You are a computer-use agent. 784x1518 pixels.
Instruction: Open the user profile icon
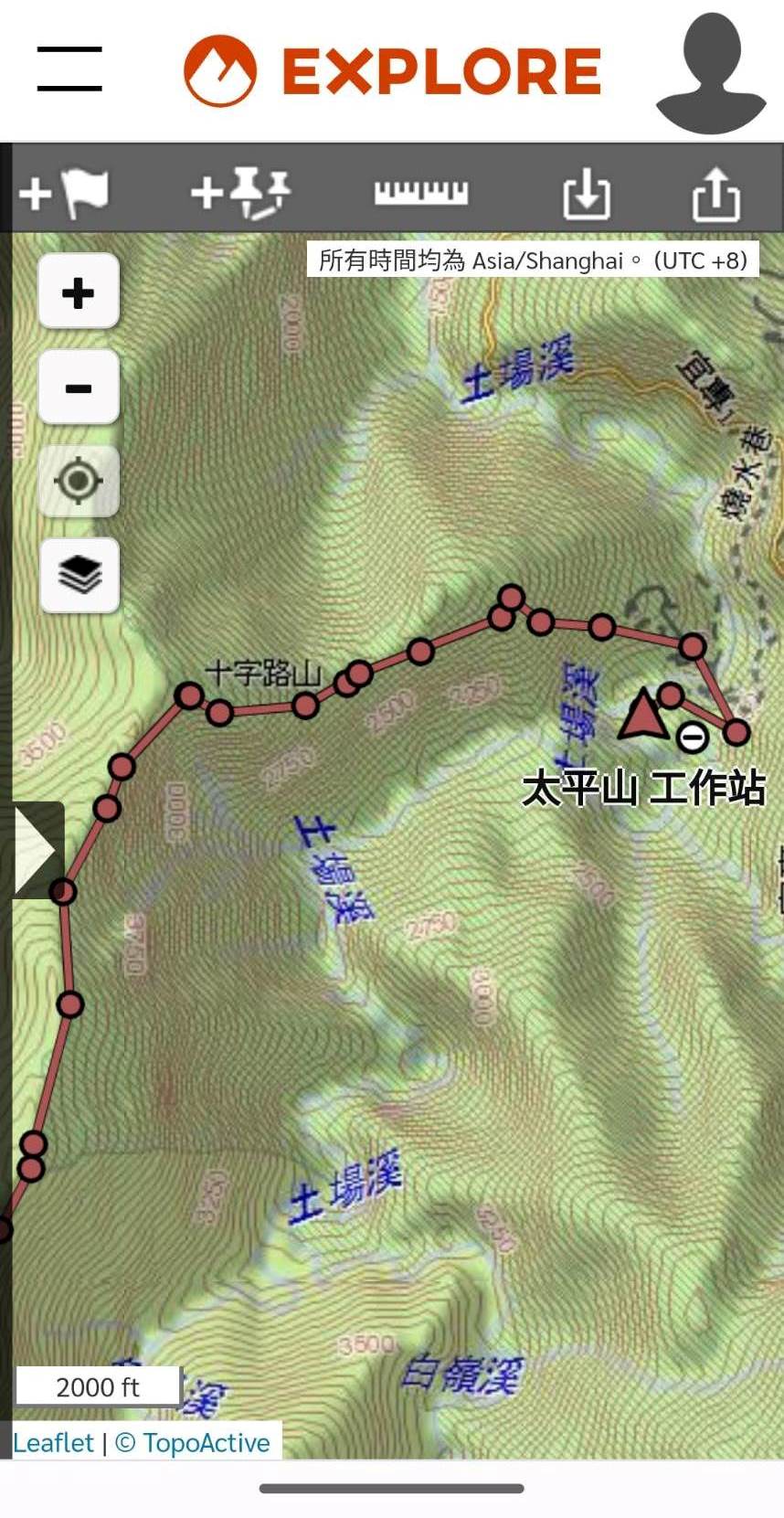pyautogui.click(x=711, y=73)
